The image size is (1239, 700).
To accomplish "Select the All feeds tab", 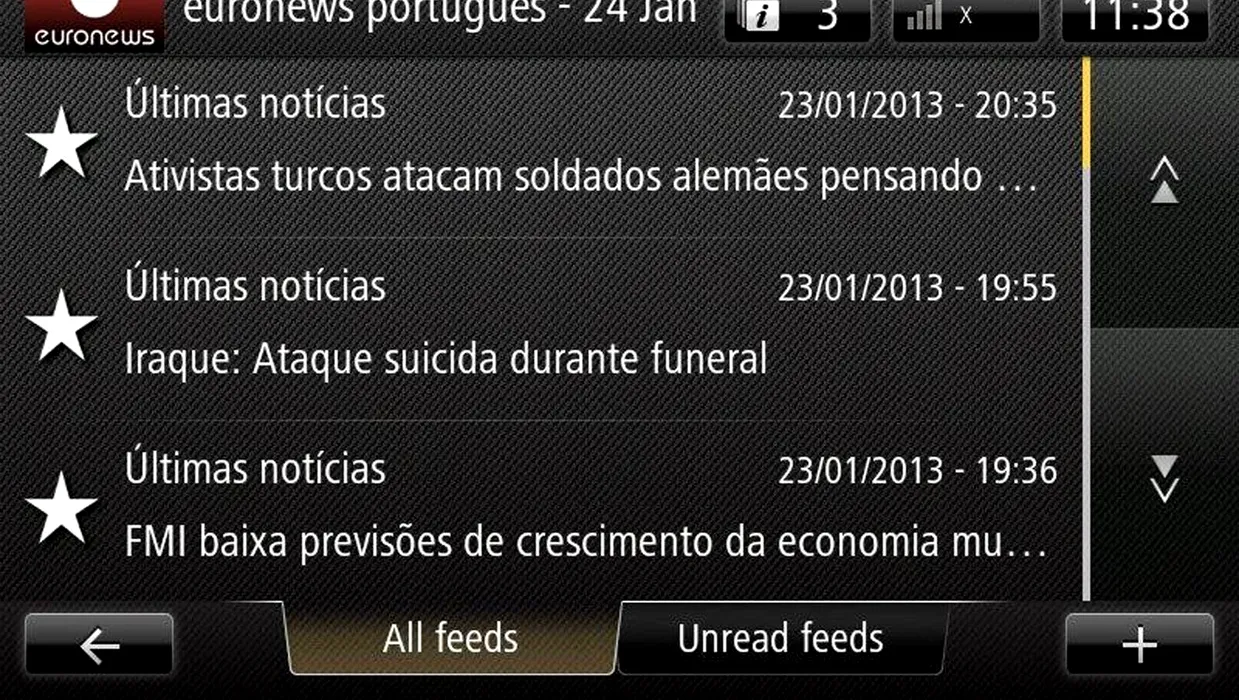I will (x=450, y=639).
